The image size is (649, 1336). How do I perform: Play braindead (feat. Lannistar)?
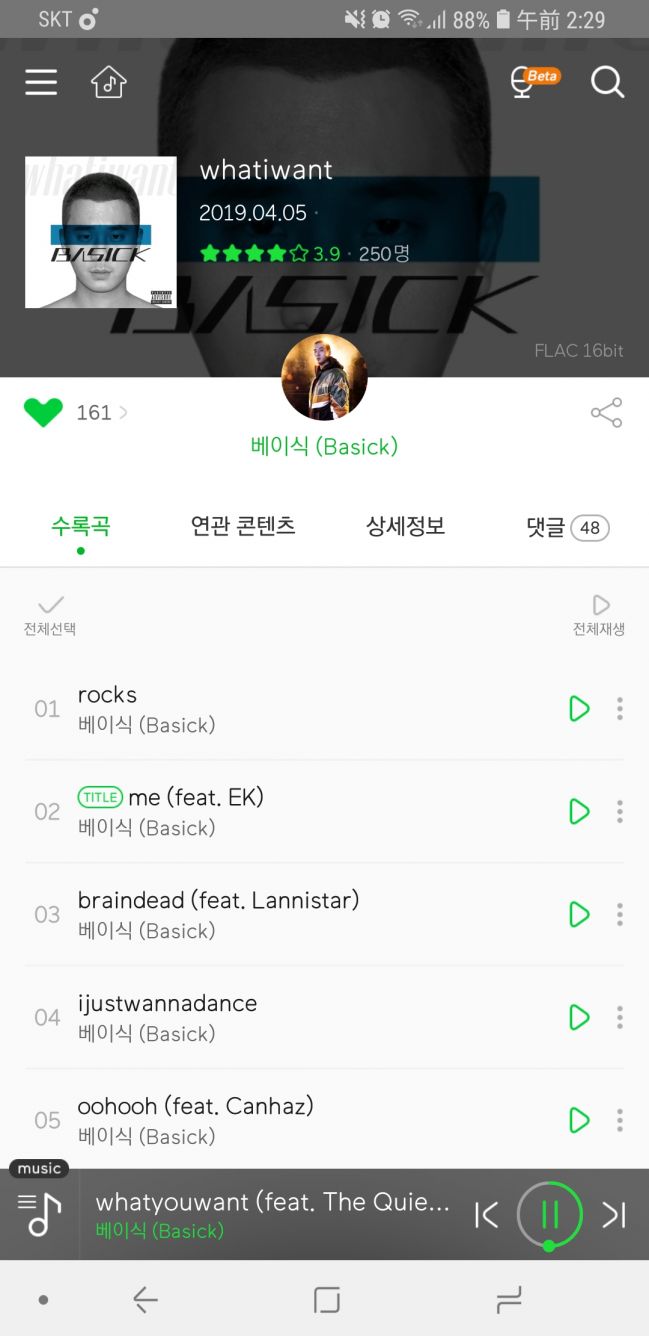[579, 914]
